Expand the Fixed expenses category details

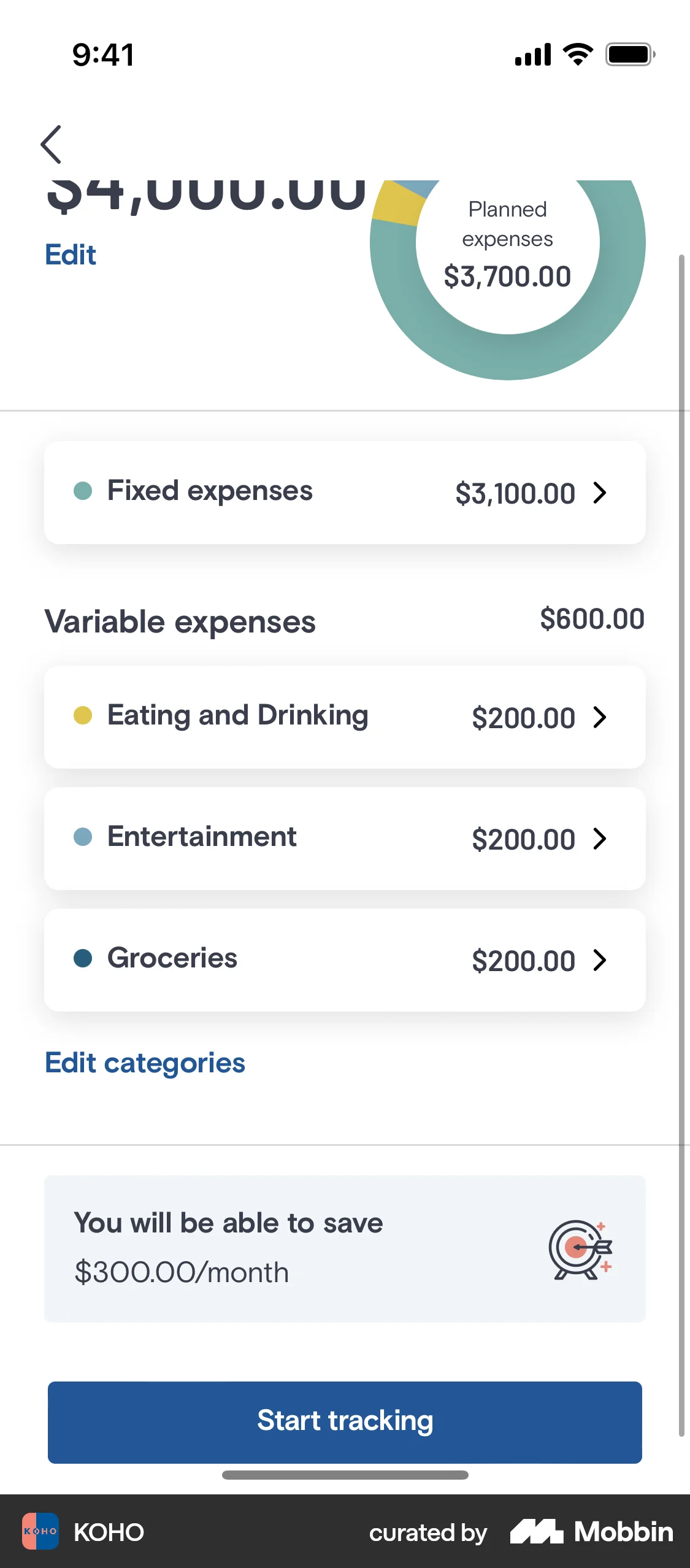point(345,492)
